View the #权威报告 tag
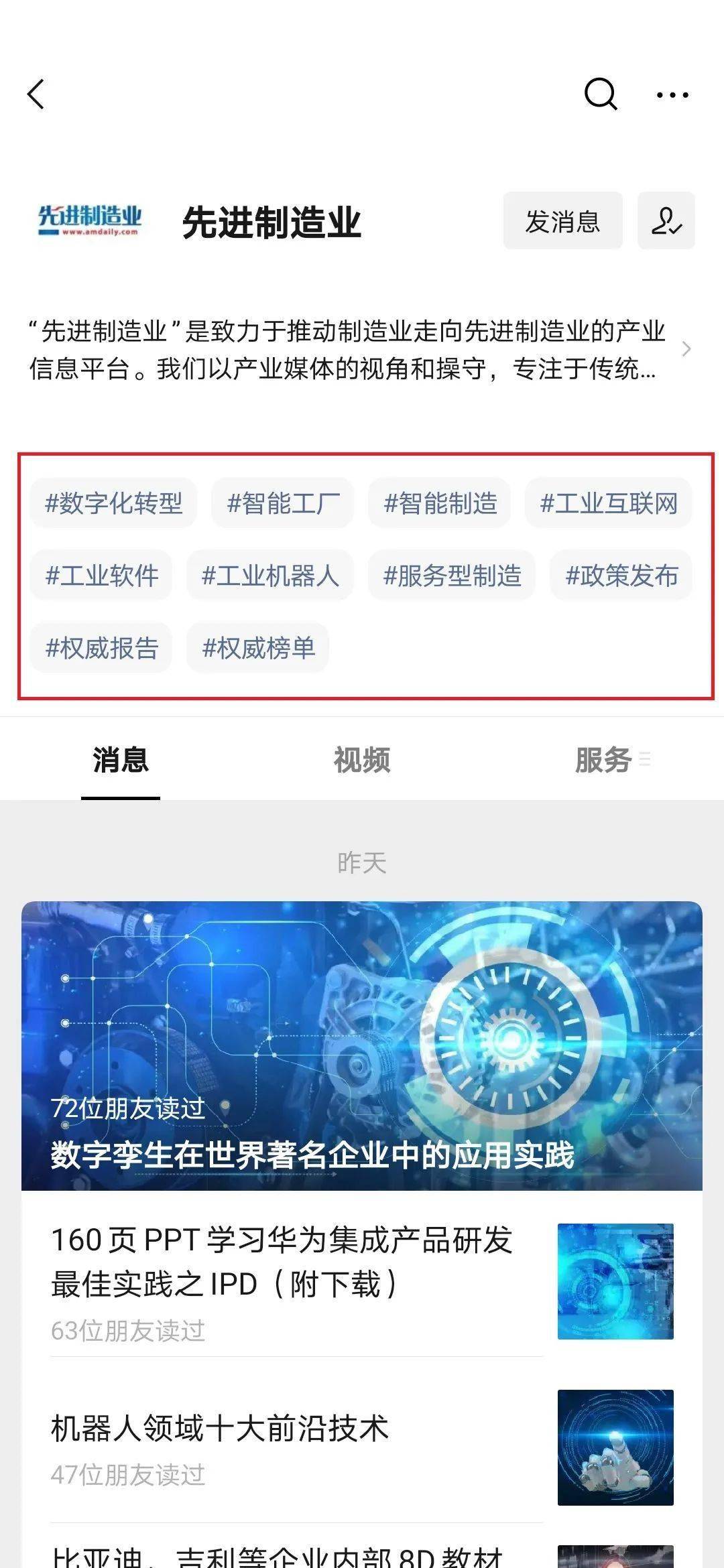 coord(101,648)
